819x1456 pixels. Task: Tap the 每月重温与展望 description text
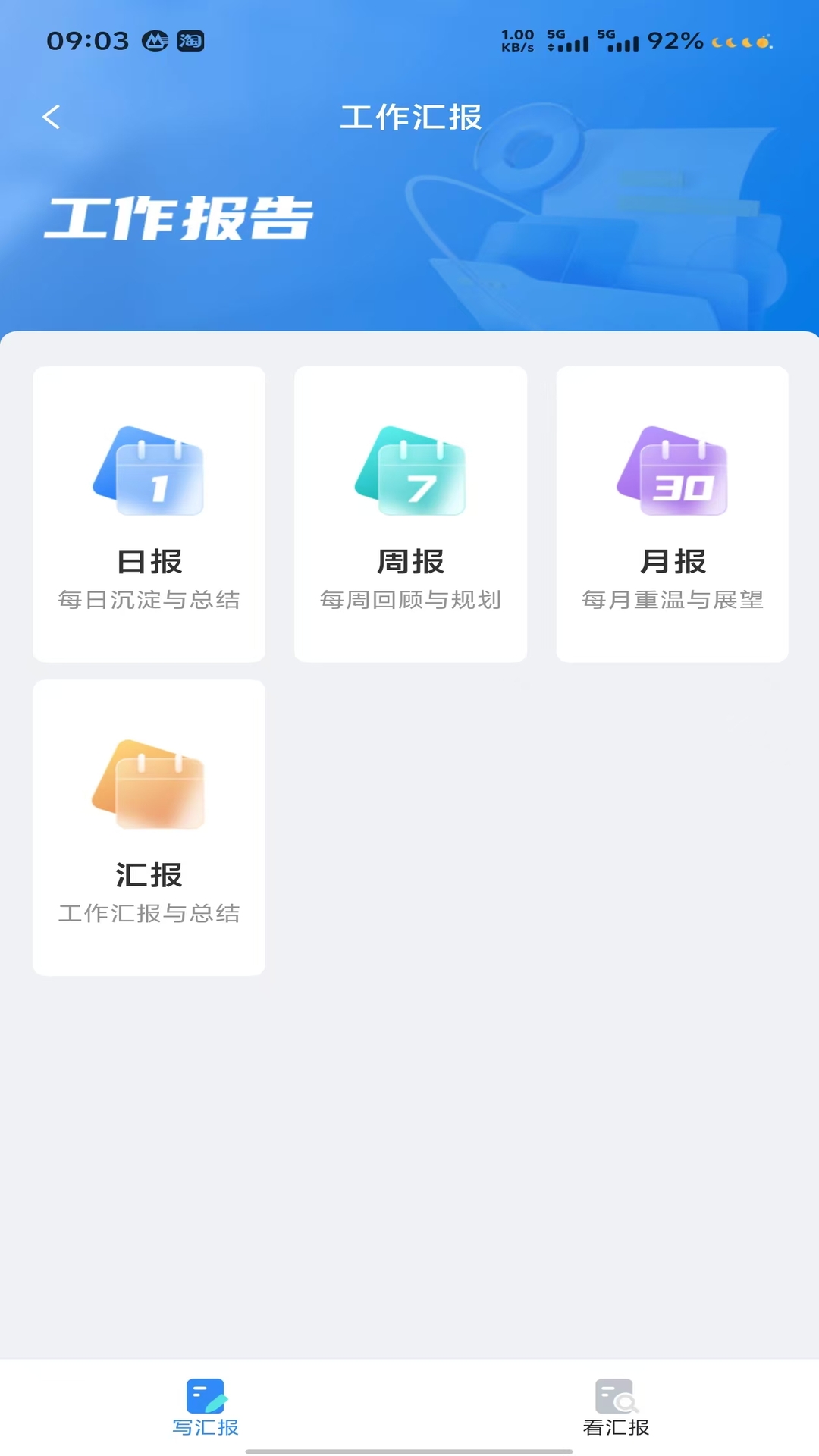tap(673, 599)
